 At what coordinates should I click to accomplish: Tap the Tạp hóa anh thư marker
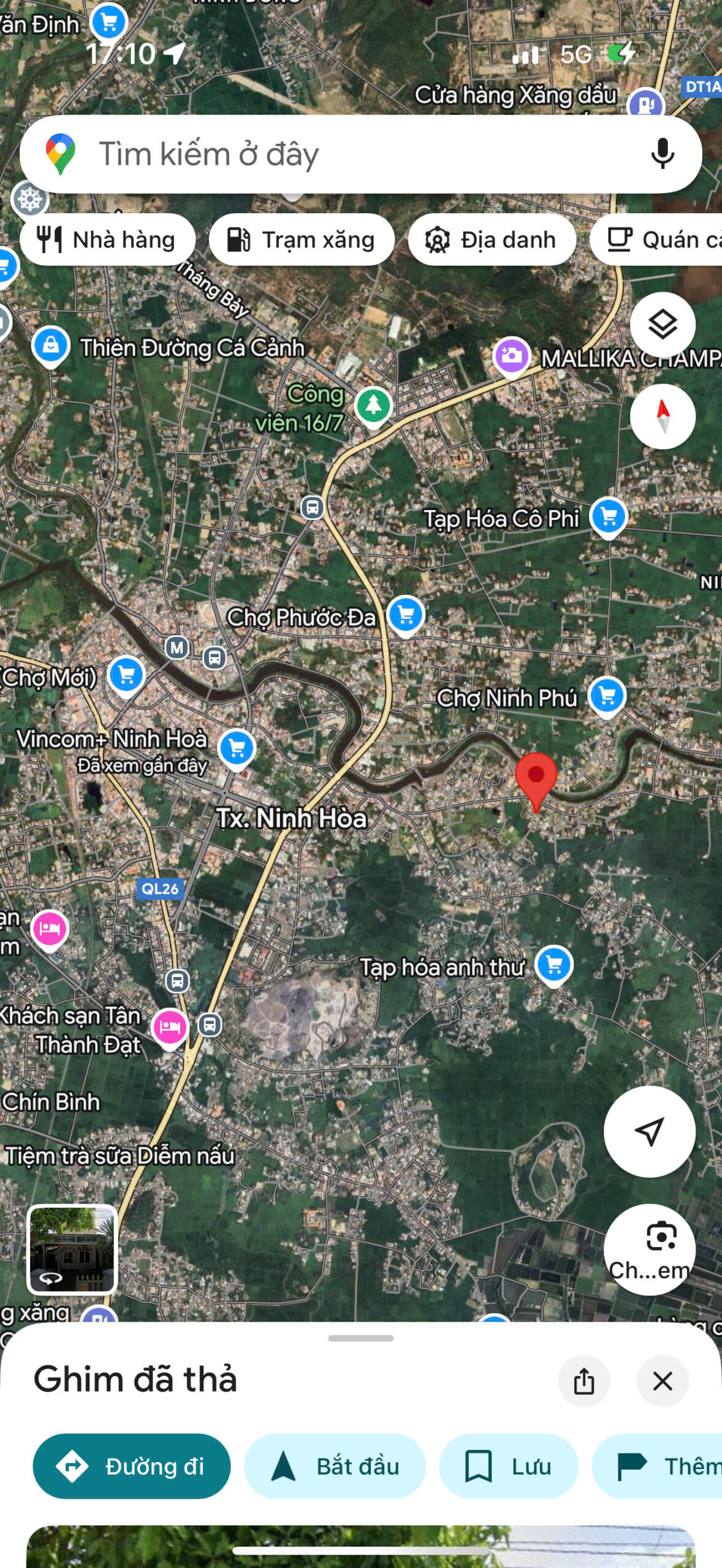(x=553, y=965)
